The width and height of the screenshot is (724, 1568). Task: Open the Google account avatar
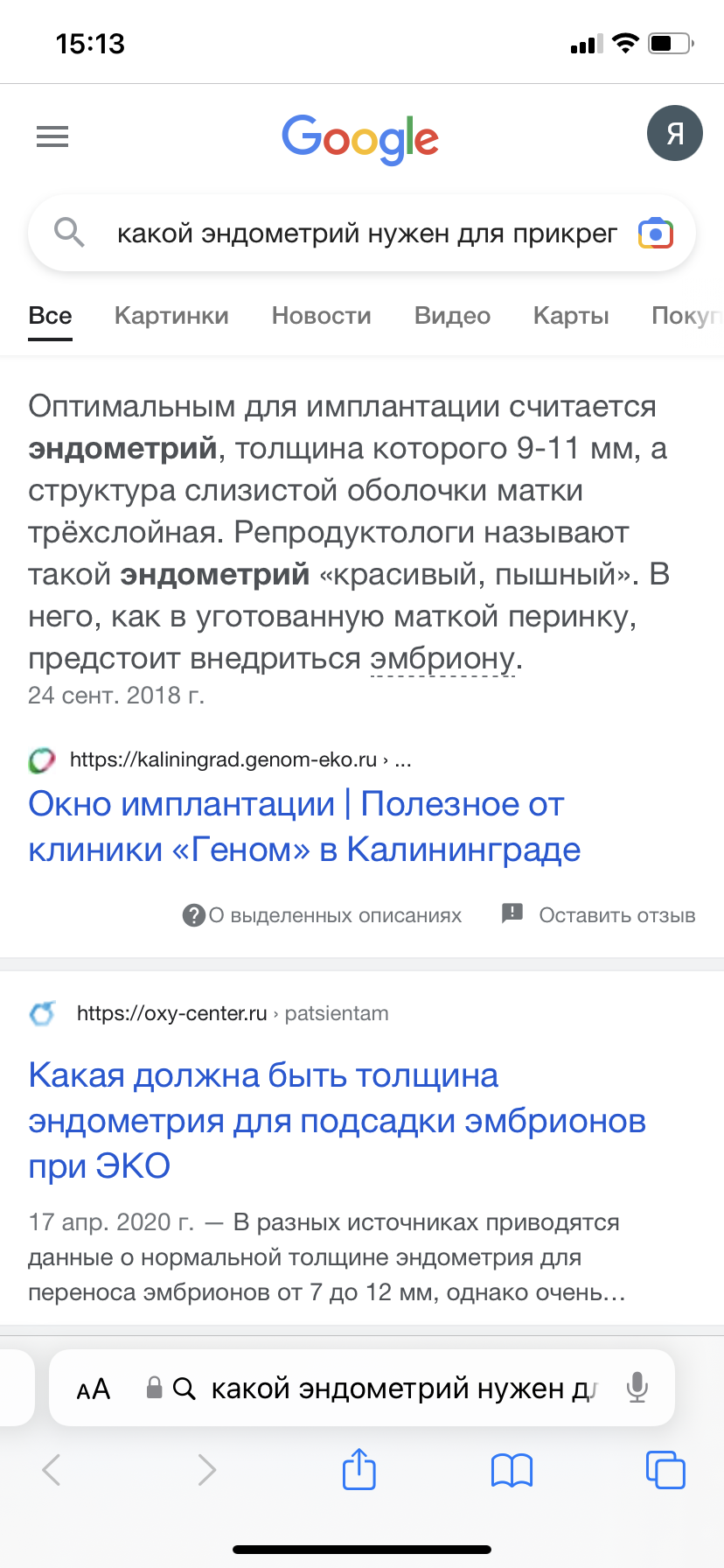click(x=674, y=133)
